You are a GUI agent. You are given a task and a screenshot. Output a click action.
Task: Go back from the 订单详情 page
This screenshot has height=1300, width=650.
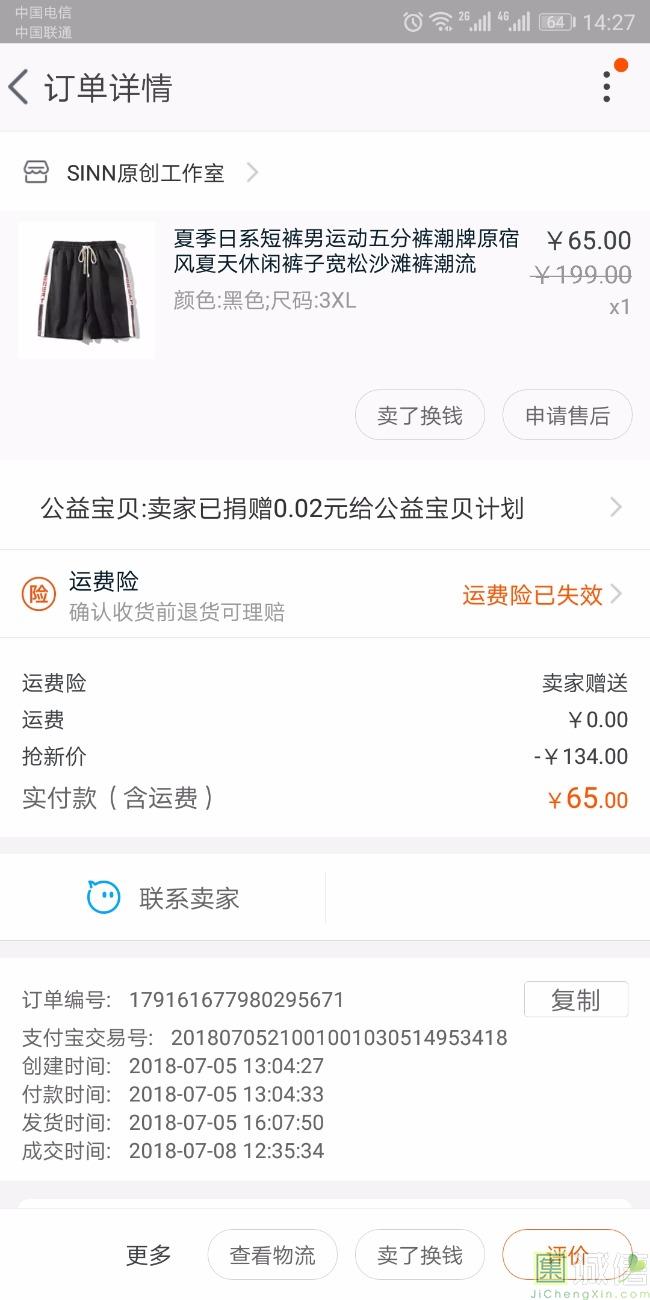(20, 88)
